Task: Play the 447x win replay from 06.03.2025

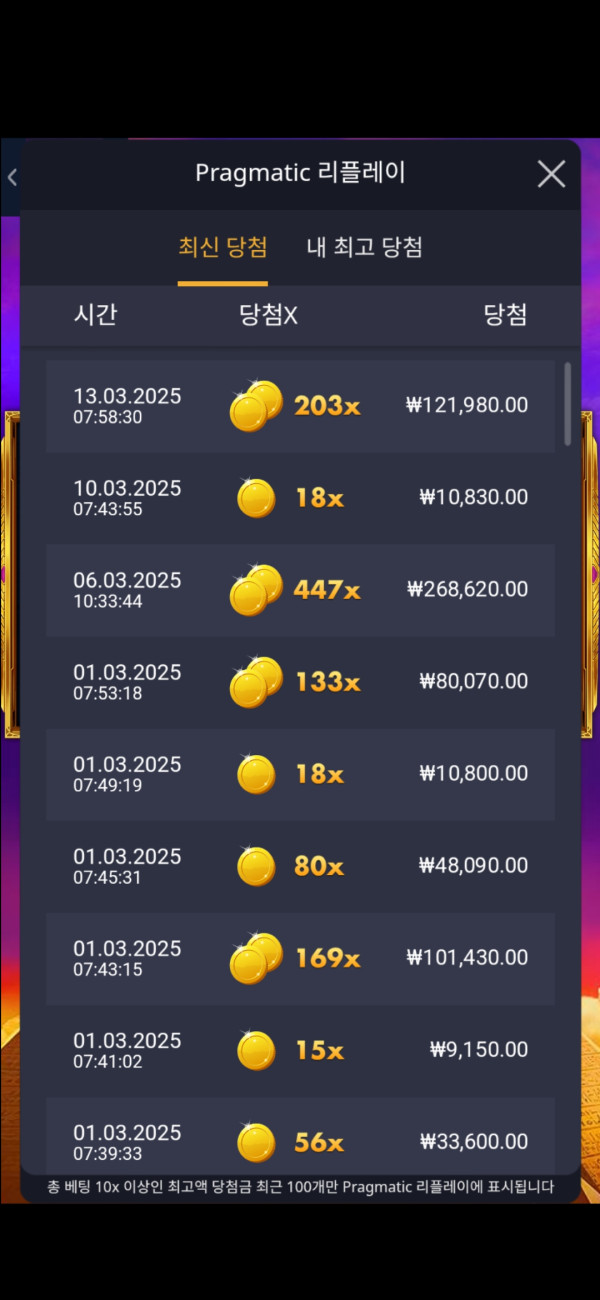Action: coord(300,590)
